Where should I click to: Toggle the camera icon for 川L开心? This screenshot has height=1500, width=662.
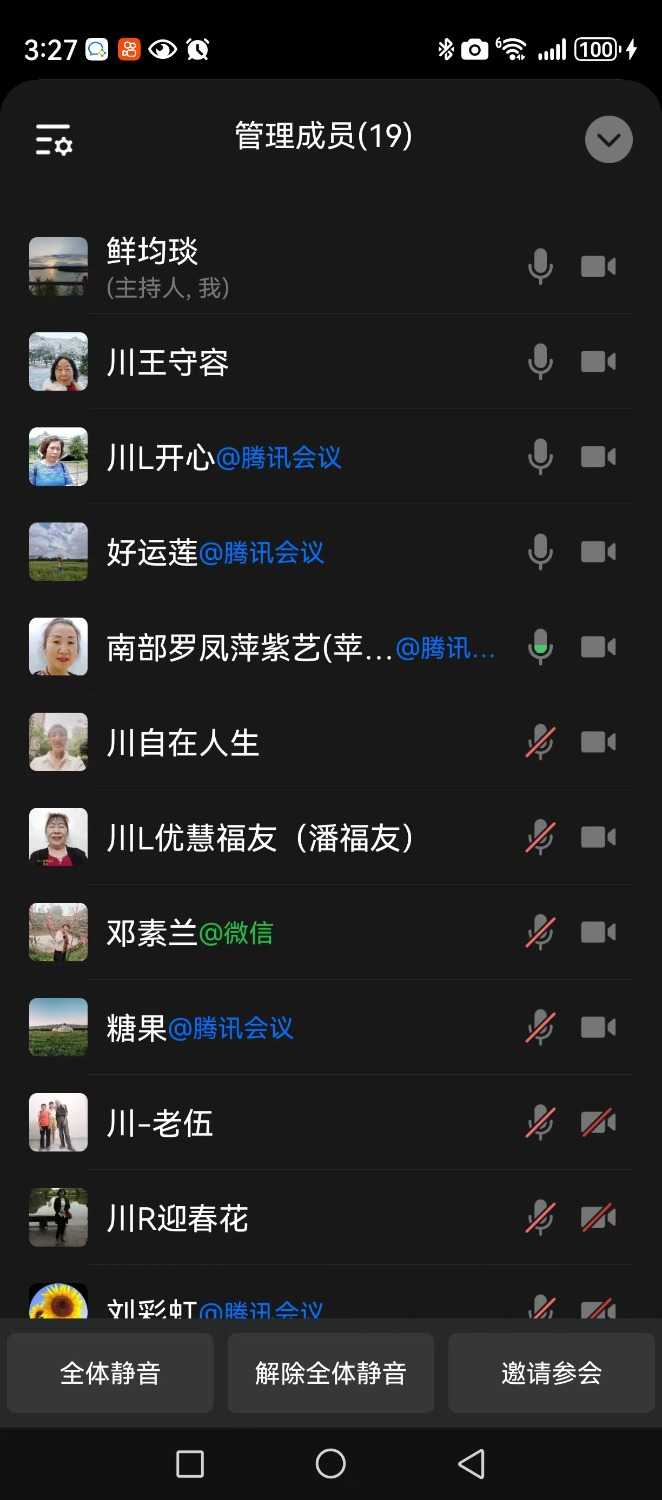pos(598,457)
